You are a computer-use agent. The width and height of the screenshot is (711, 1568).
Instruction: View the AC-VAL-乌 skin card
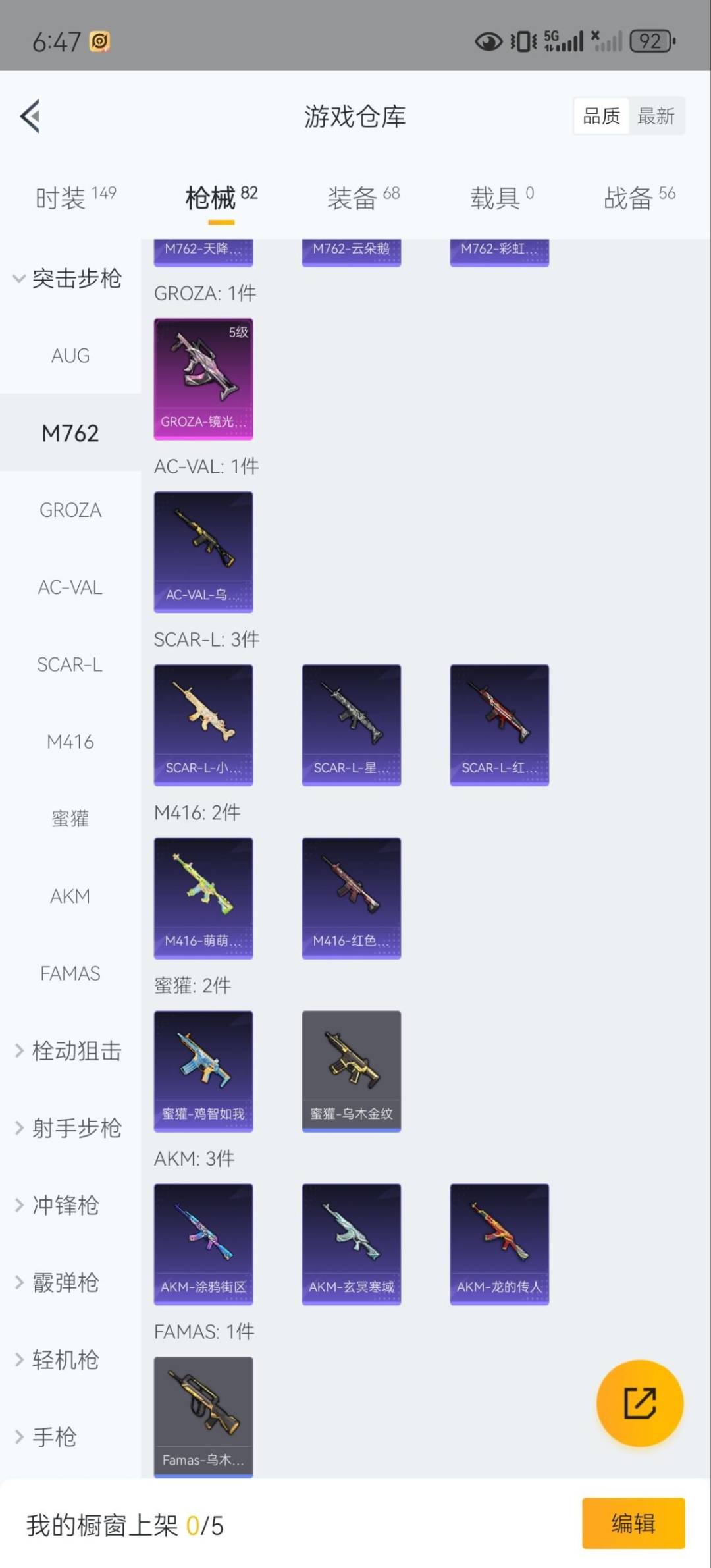[x=203, y=552]
